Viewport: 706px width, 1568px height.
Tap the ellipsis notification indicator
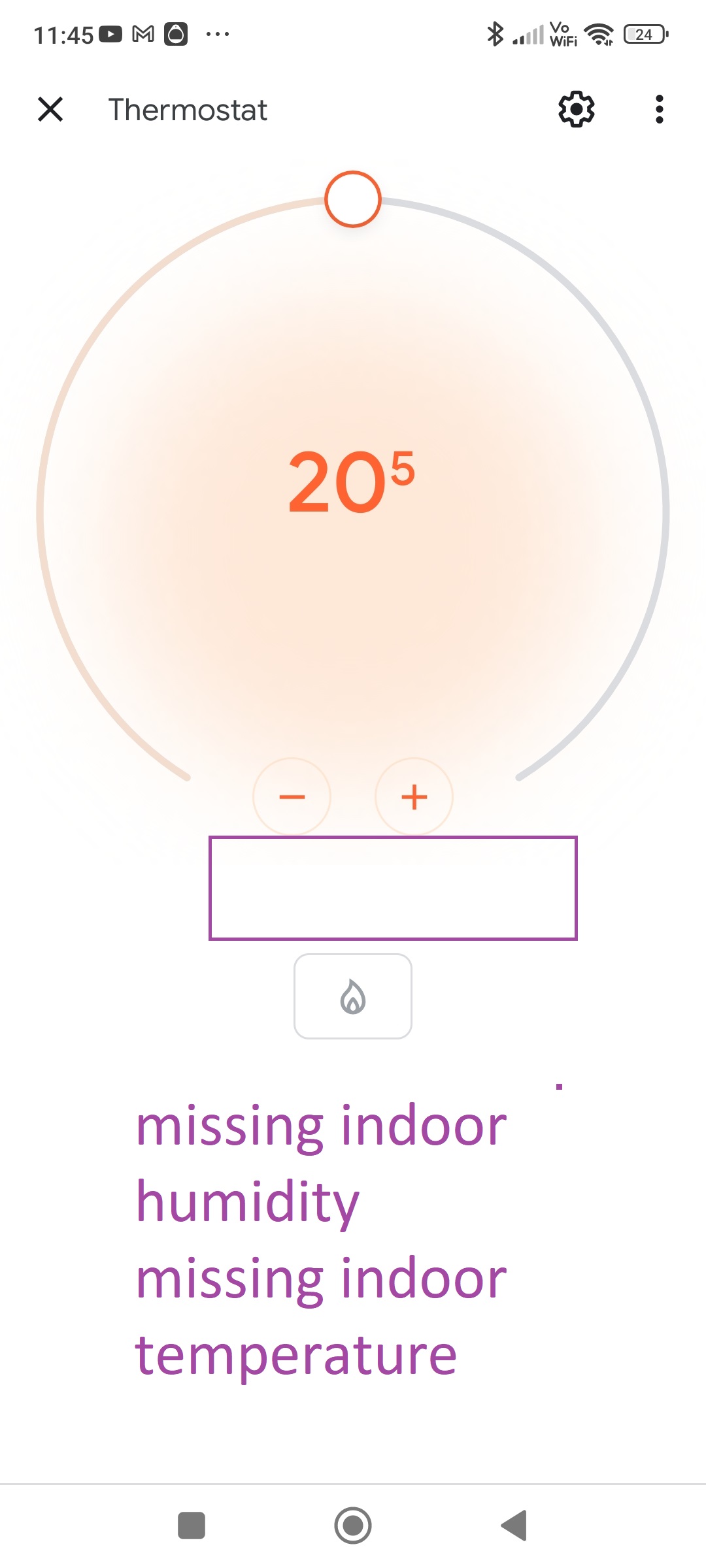coord(216,33)
